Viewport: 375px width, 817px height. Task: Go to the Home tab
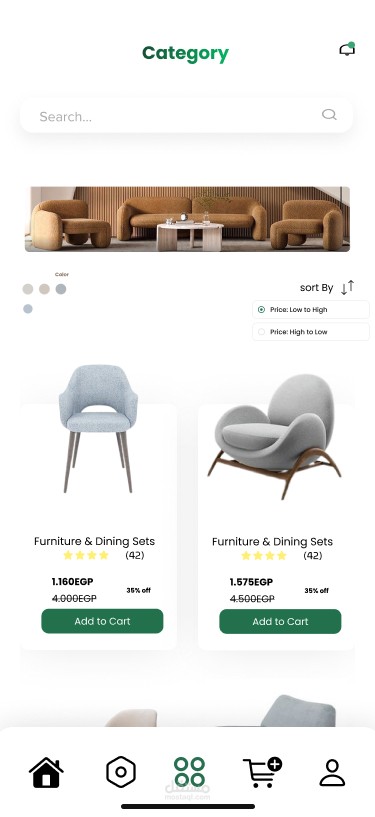point(46,772)
